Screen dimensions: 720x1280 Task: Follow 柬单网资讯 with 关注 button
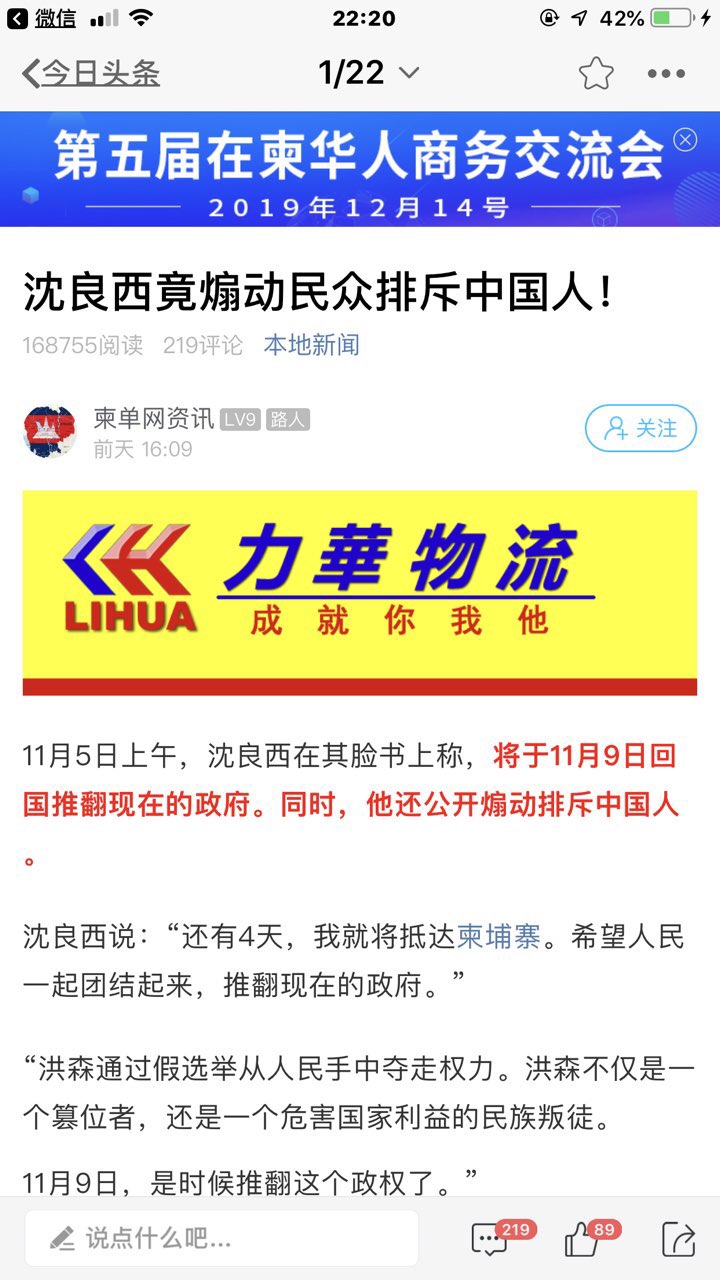[640, 429]
